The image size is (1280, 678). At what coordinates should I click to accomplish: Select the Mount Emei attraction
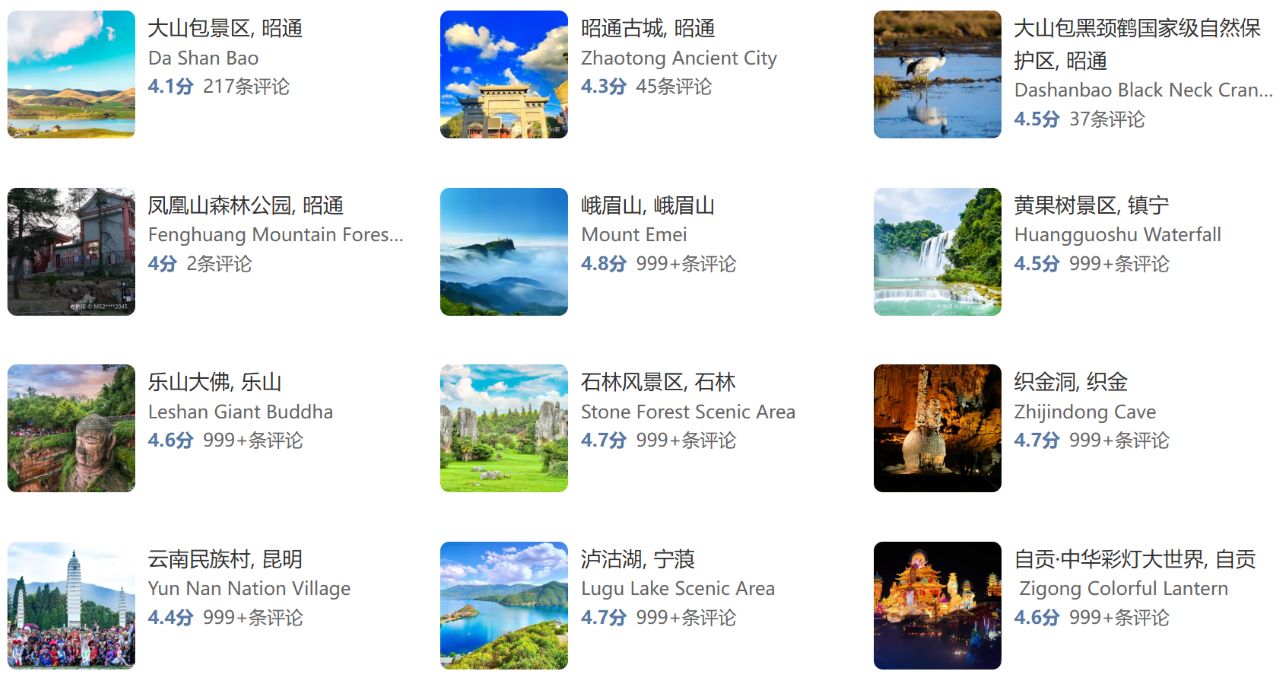[x=647, y=206]
